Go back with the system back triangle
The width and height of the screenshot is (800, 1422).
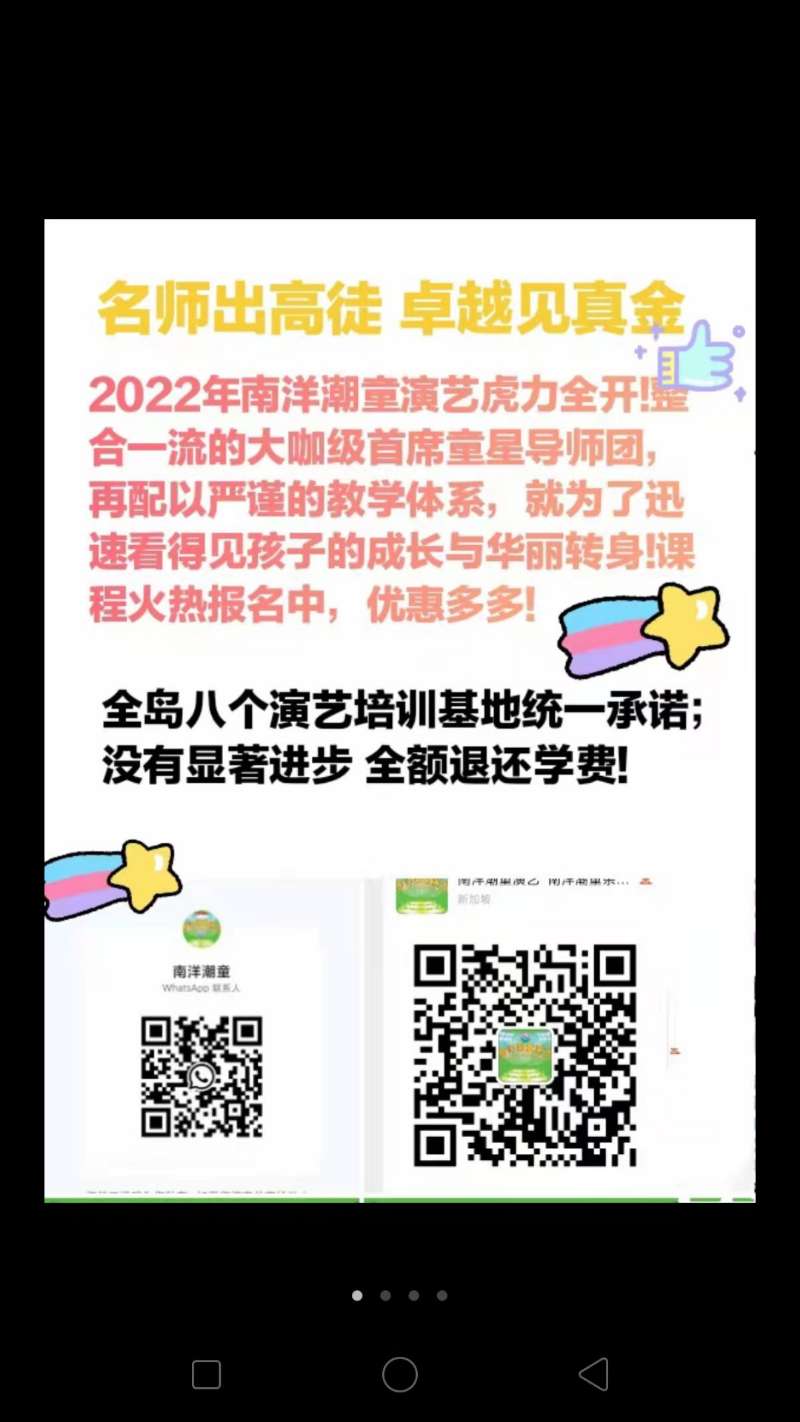point(594,1374)
